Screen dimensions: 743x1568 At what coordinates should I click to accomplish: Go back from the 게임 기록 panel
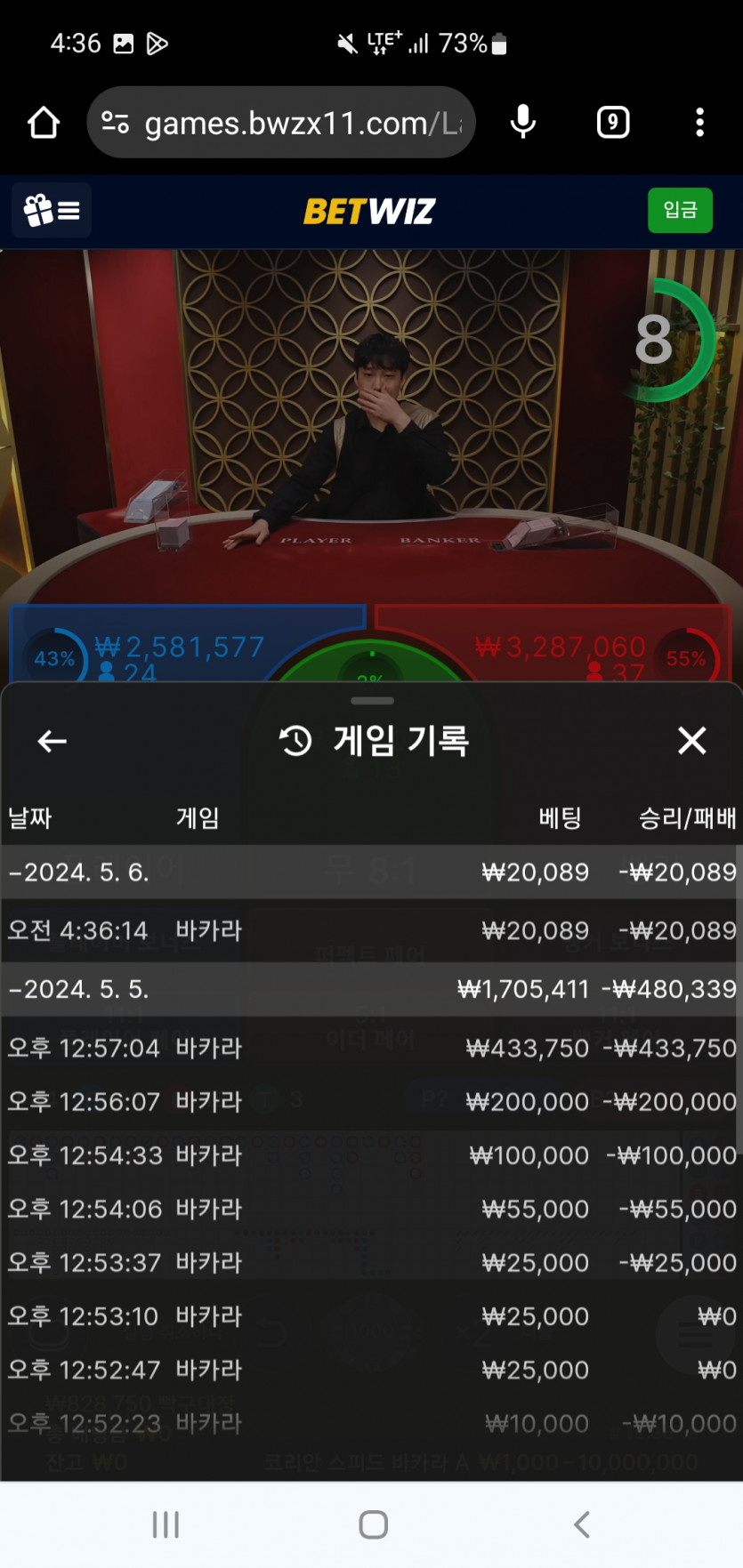coord(52,741)
